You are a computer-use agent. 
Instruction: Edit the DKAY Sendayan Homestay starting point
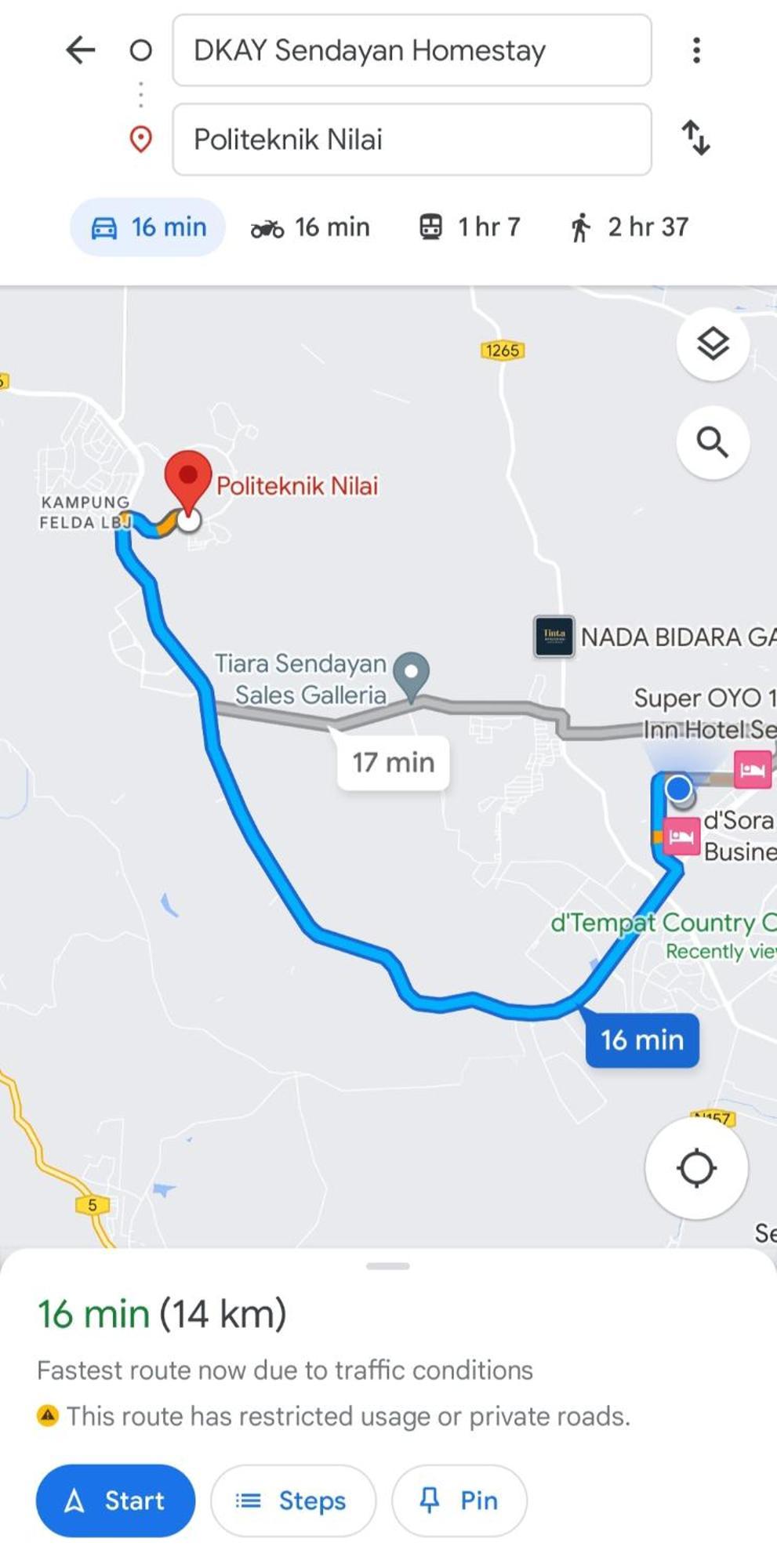pos(412,51)
